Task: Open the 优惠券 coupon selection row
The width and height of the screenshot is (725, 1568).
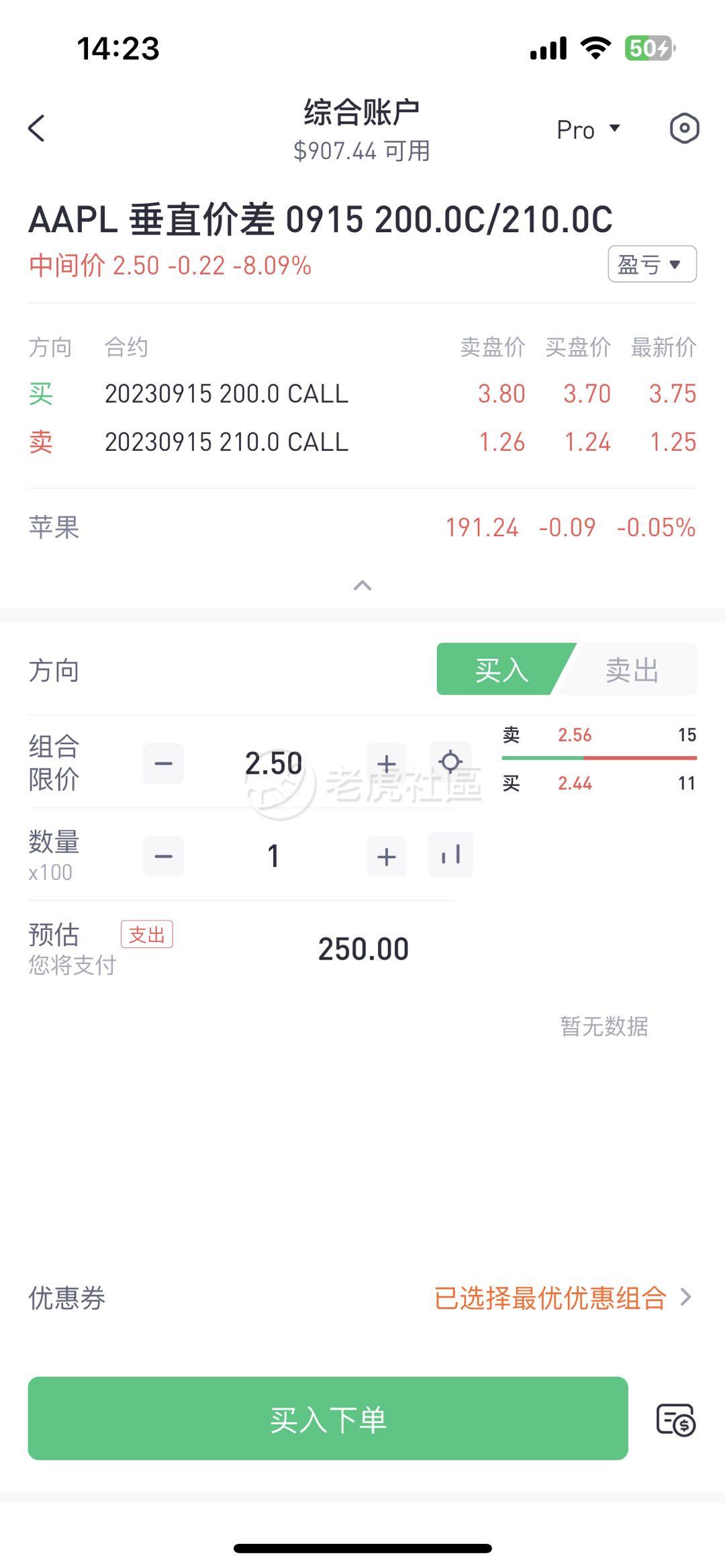Action: click(x=362, y=1298)
